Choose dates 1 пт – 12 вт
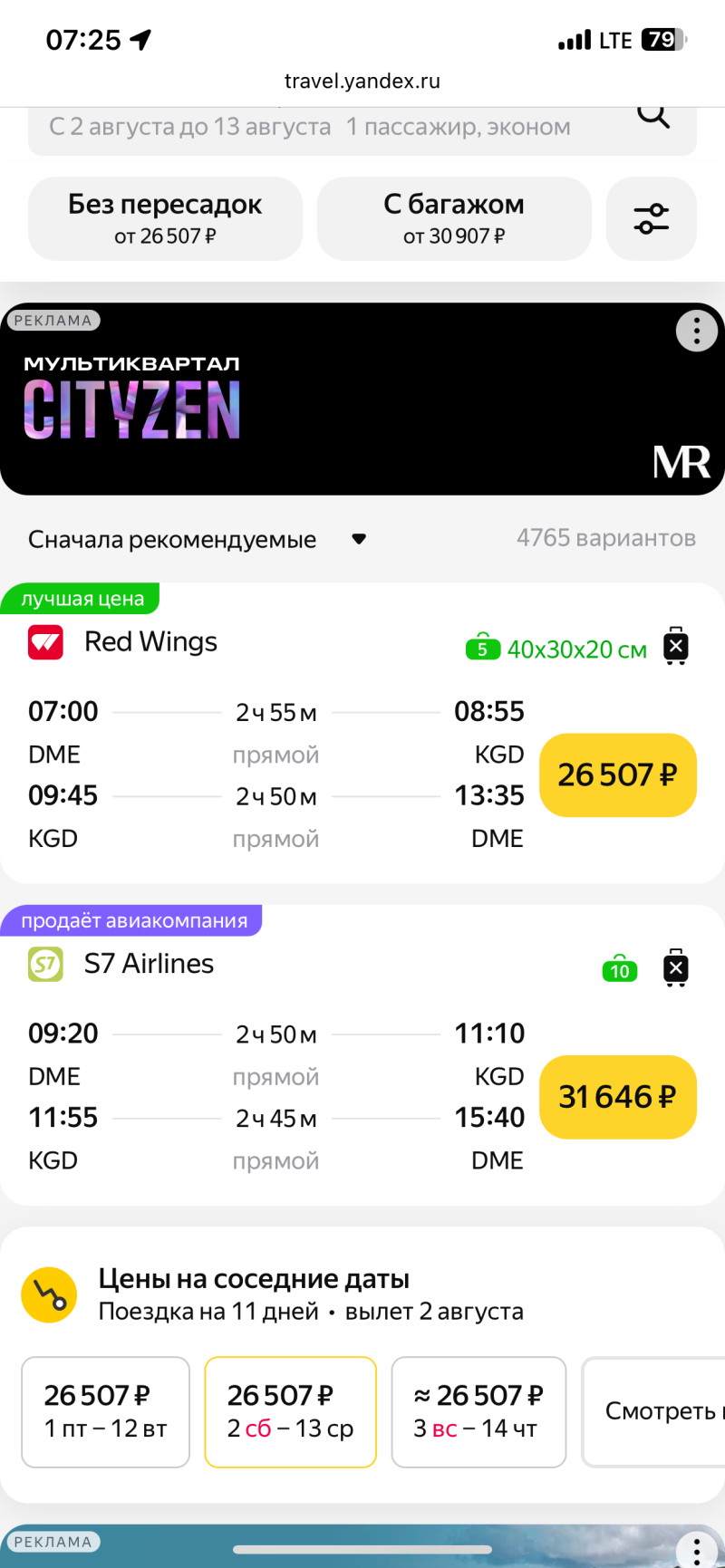725x1568 pixels. (x=105, y=1411)
